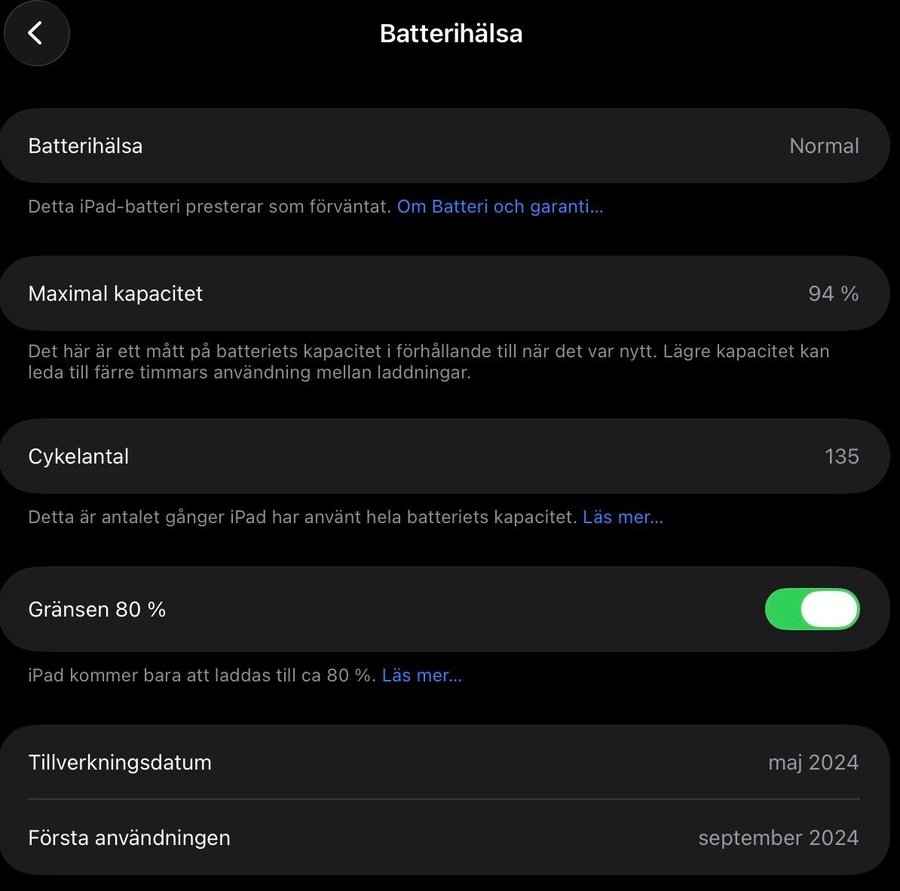Tap 'Läs mer…' under Cykelantal
This screenshot has width=900, height=891.
click(622, 517)
